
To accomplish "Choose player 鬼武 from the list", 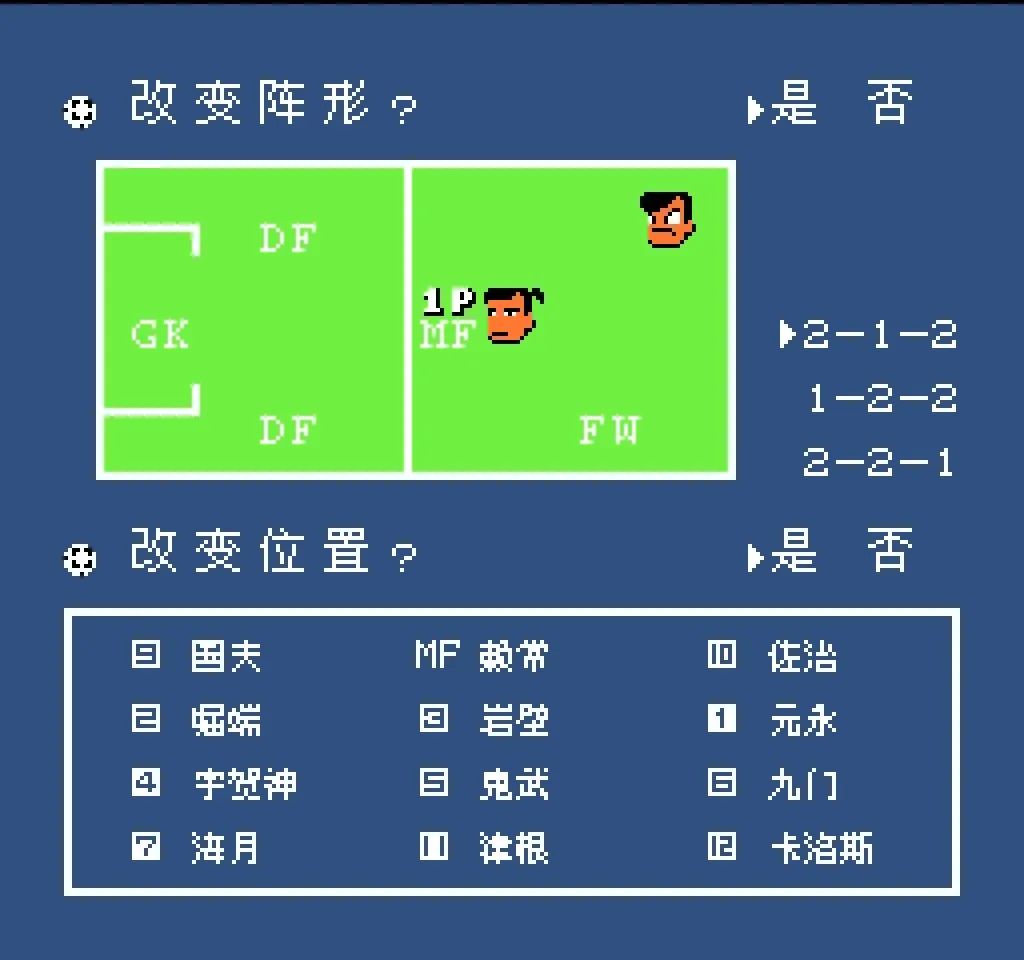I will click(513, 784).
